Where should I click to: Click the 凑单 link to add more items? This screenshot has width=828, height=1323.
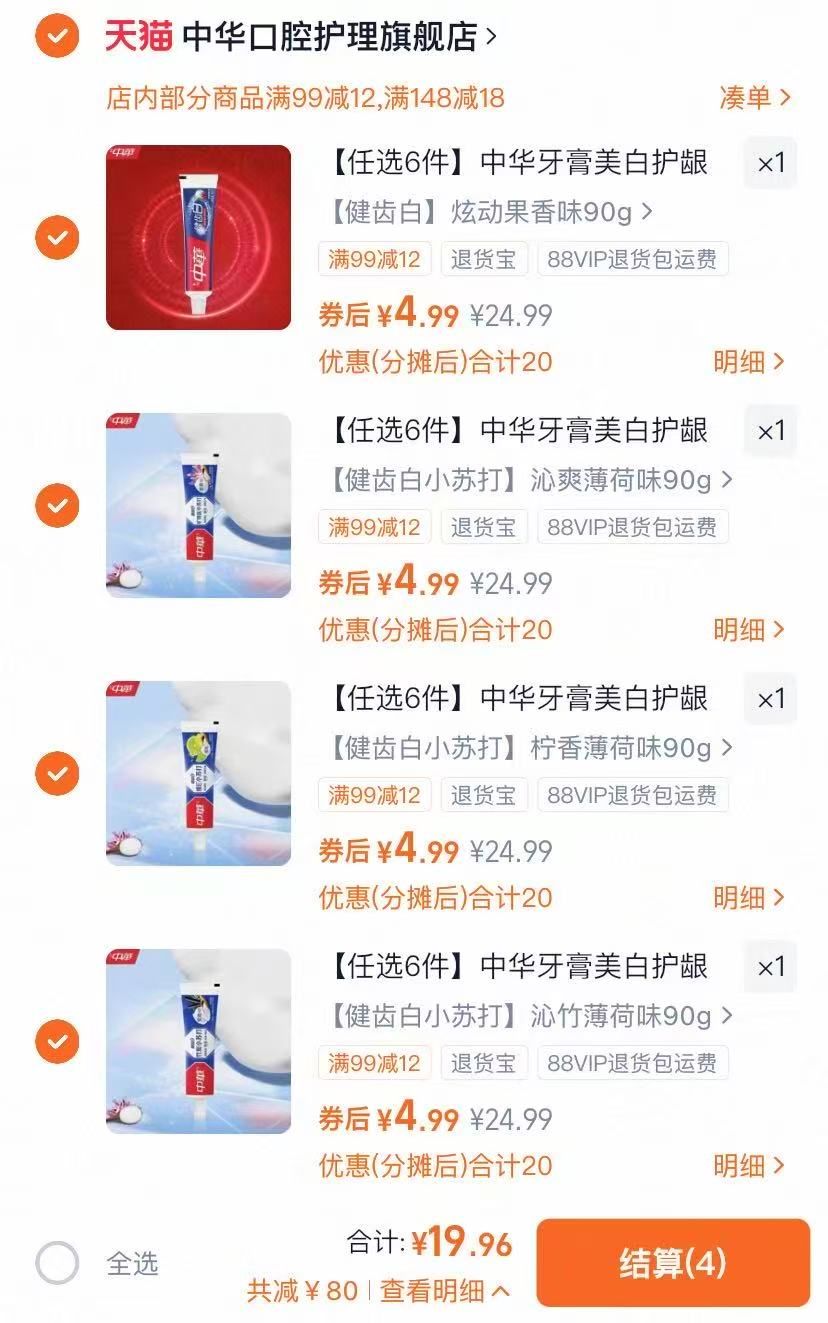[x=757, y=96]
